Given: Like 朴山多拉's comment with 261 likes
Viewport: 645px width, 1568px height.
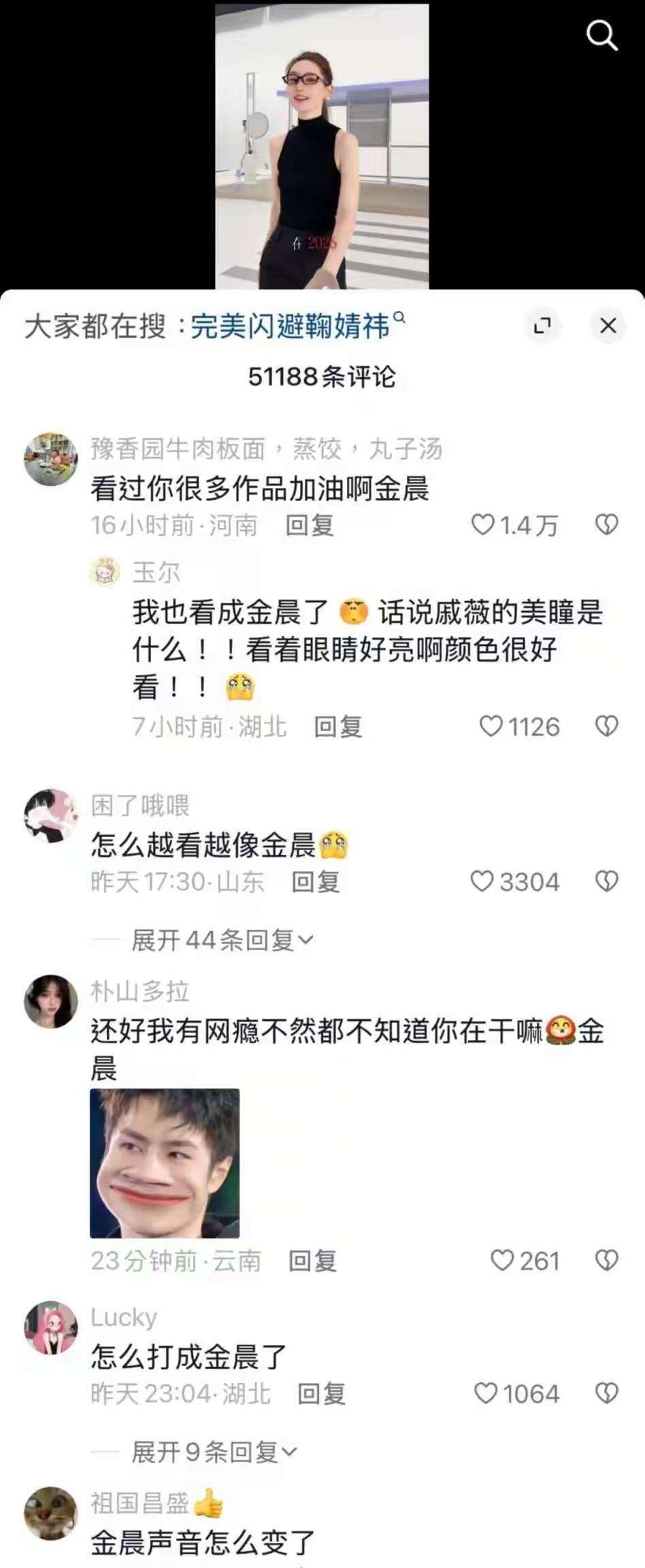Looking at the screenshot, I should [503, 1260].
